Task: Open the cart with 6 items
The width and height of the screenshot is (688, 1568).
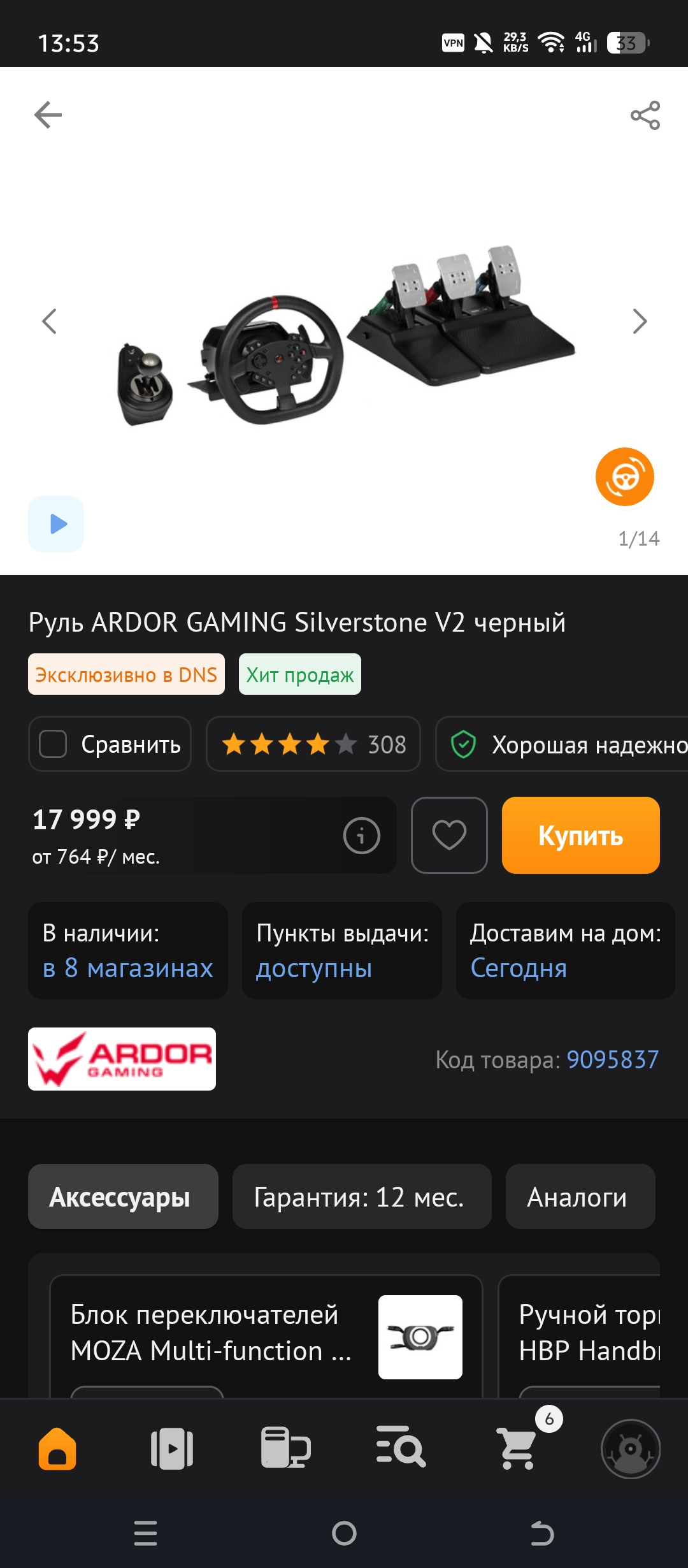Action: 517,1448
